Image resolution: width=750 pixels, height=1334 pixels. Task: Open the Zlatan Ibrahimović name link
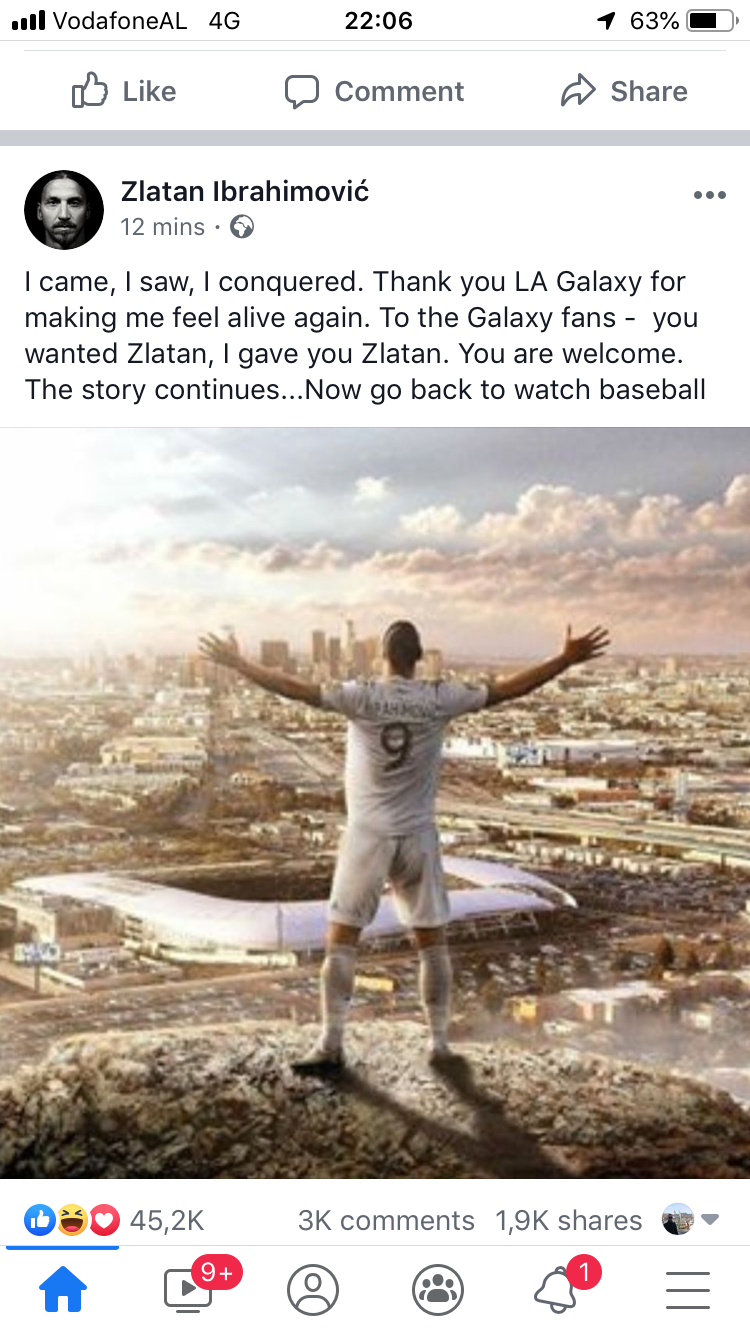(245, 191)
